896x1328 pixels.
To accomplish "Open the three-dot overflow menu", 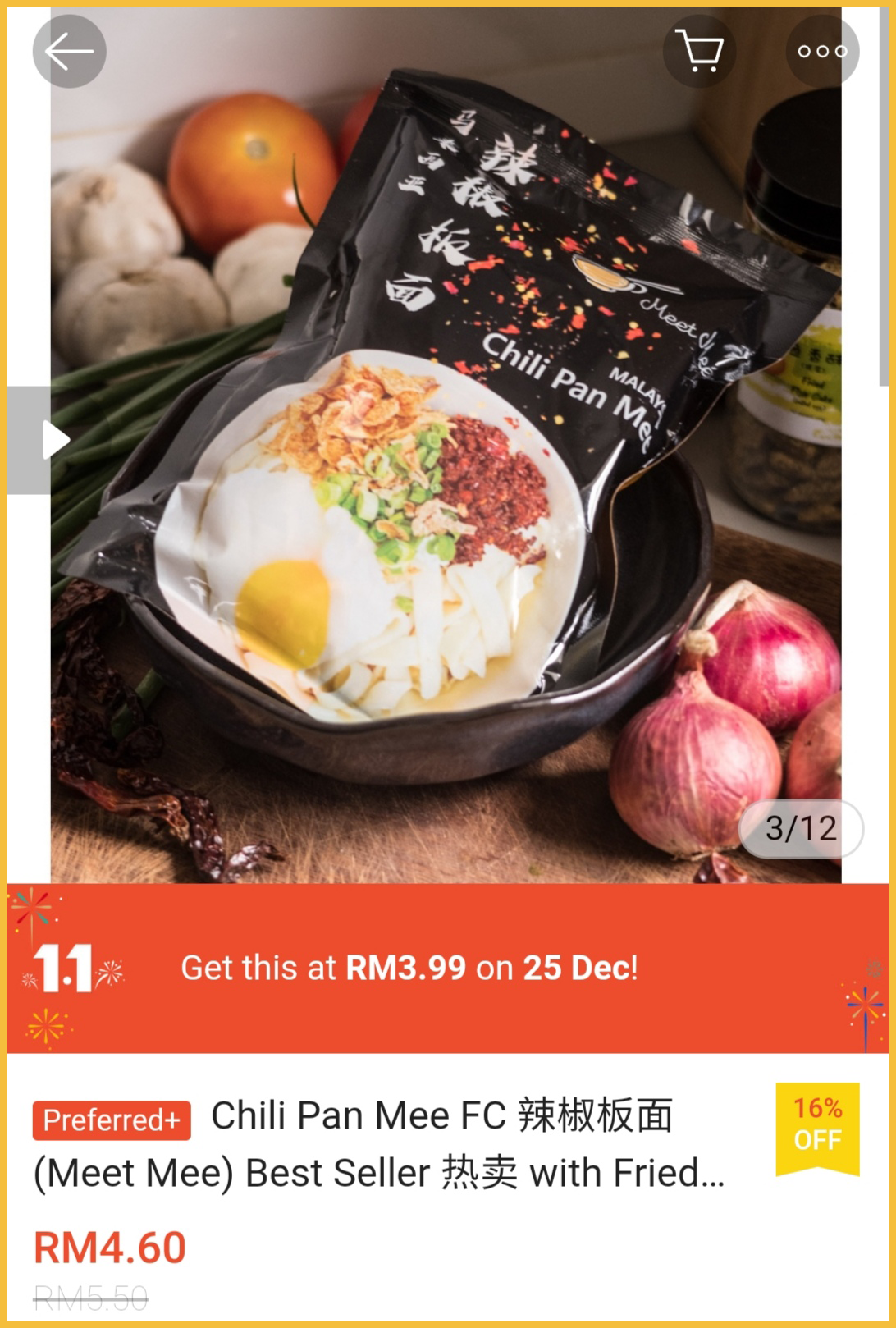I will [822, 52].
